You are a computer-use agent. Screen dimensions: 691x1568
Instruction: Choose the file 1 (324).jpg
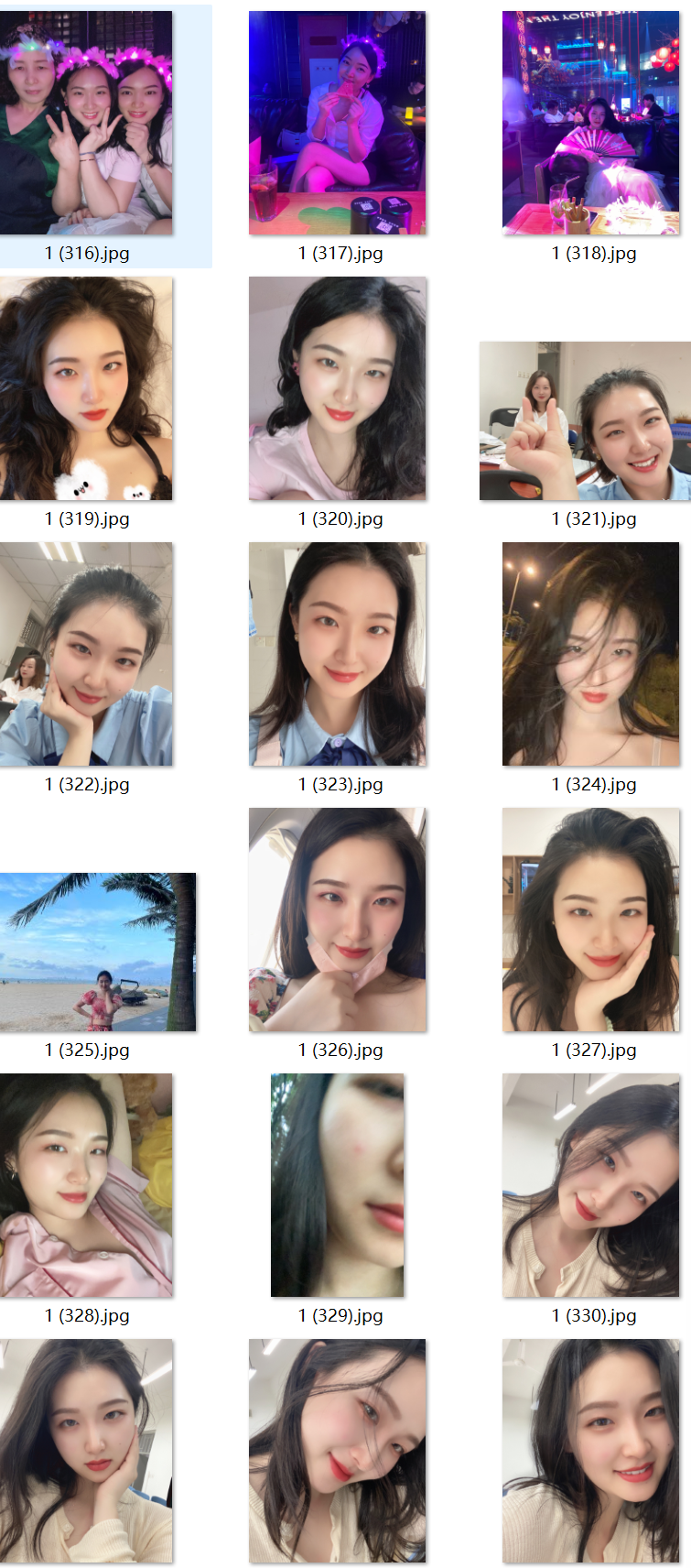(x=590, y=654)
